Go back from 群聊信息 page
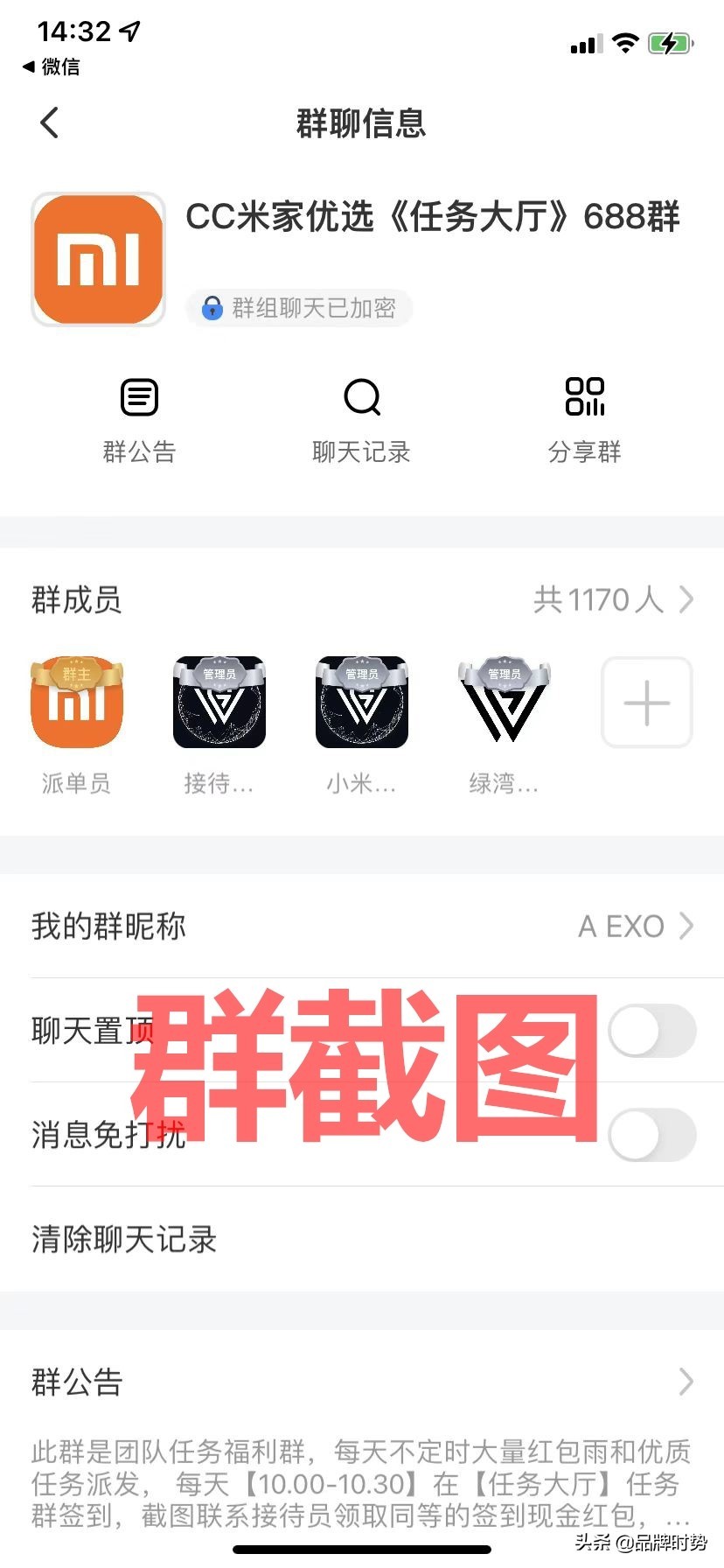724x1568 pixels. [50, 122]
